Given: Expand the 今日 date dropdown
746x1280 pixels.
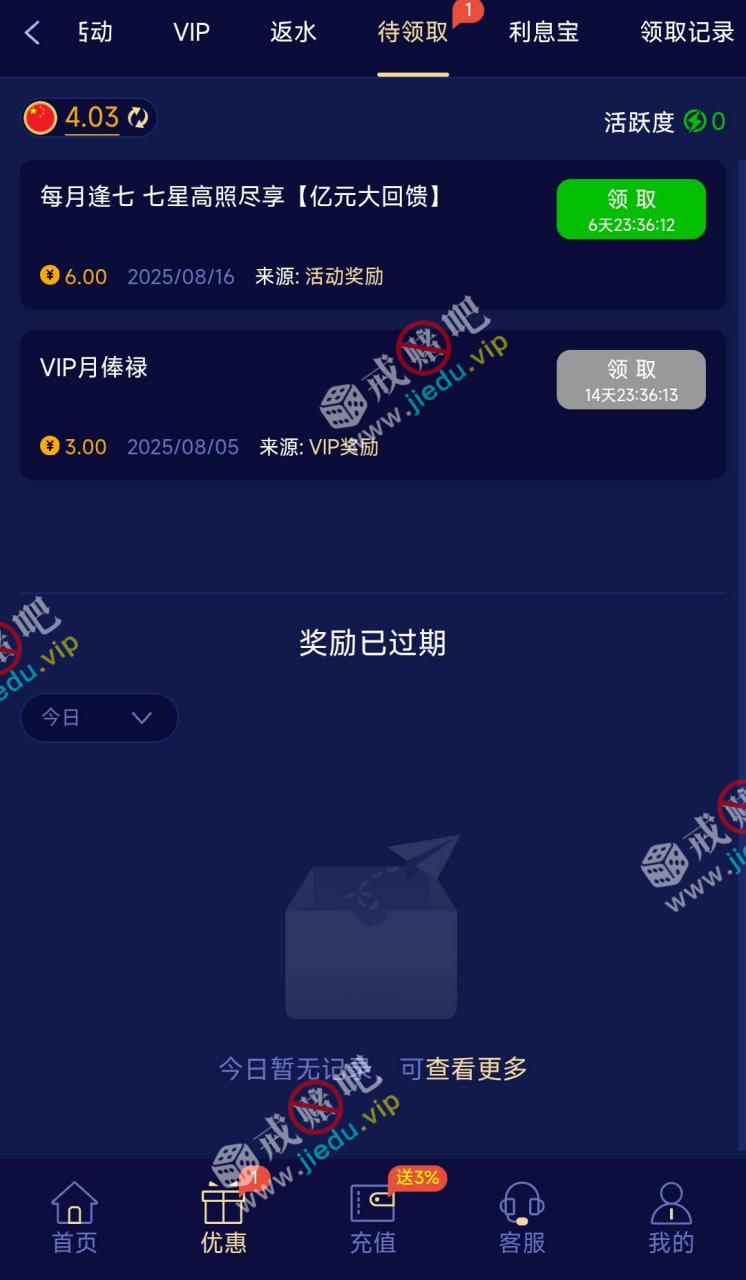Looking at the screenshot, I should click(98, 717).
